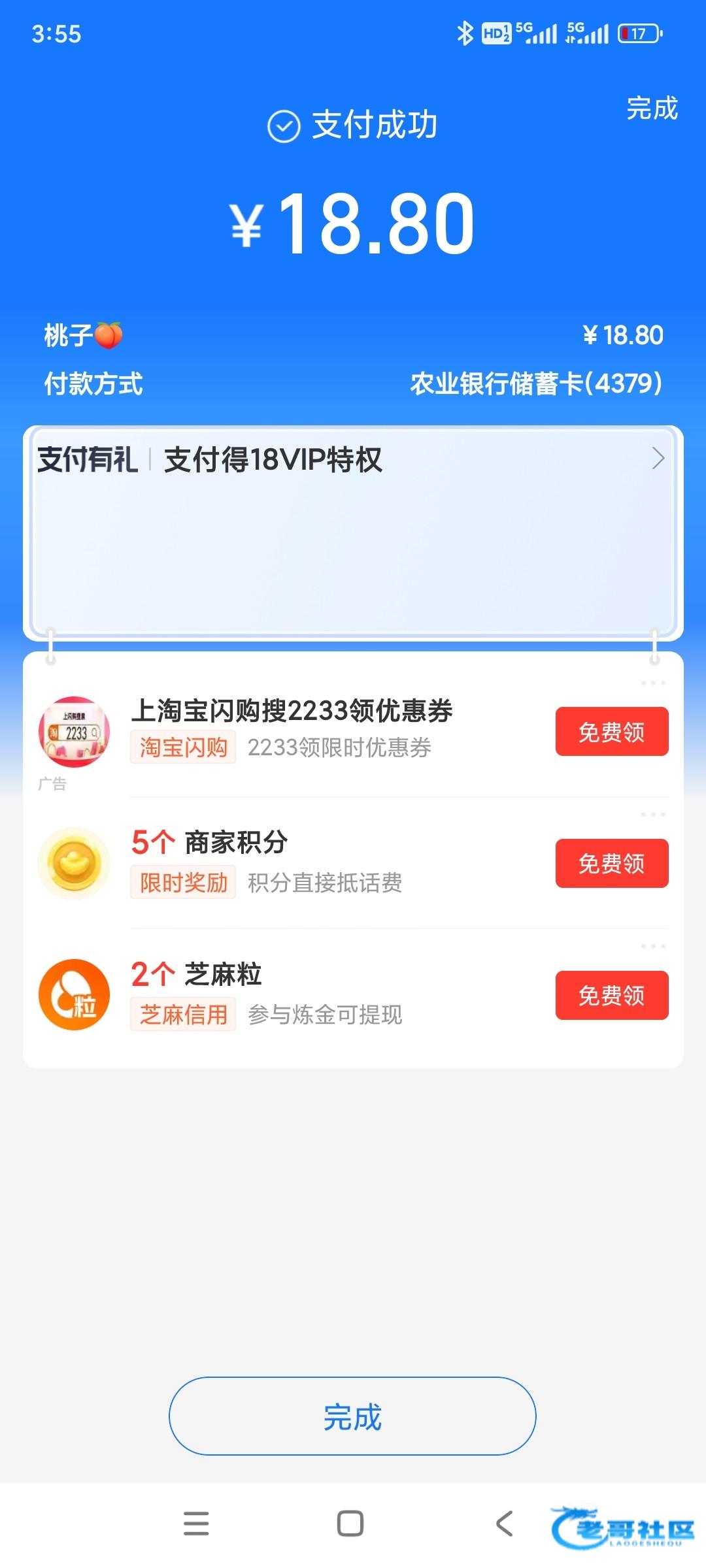Screen dimensions: 706x1568
Task: Go back using the system back button
Action: click(x=504, y=1524)
